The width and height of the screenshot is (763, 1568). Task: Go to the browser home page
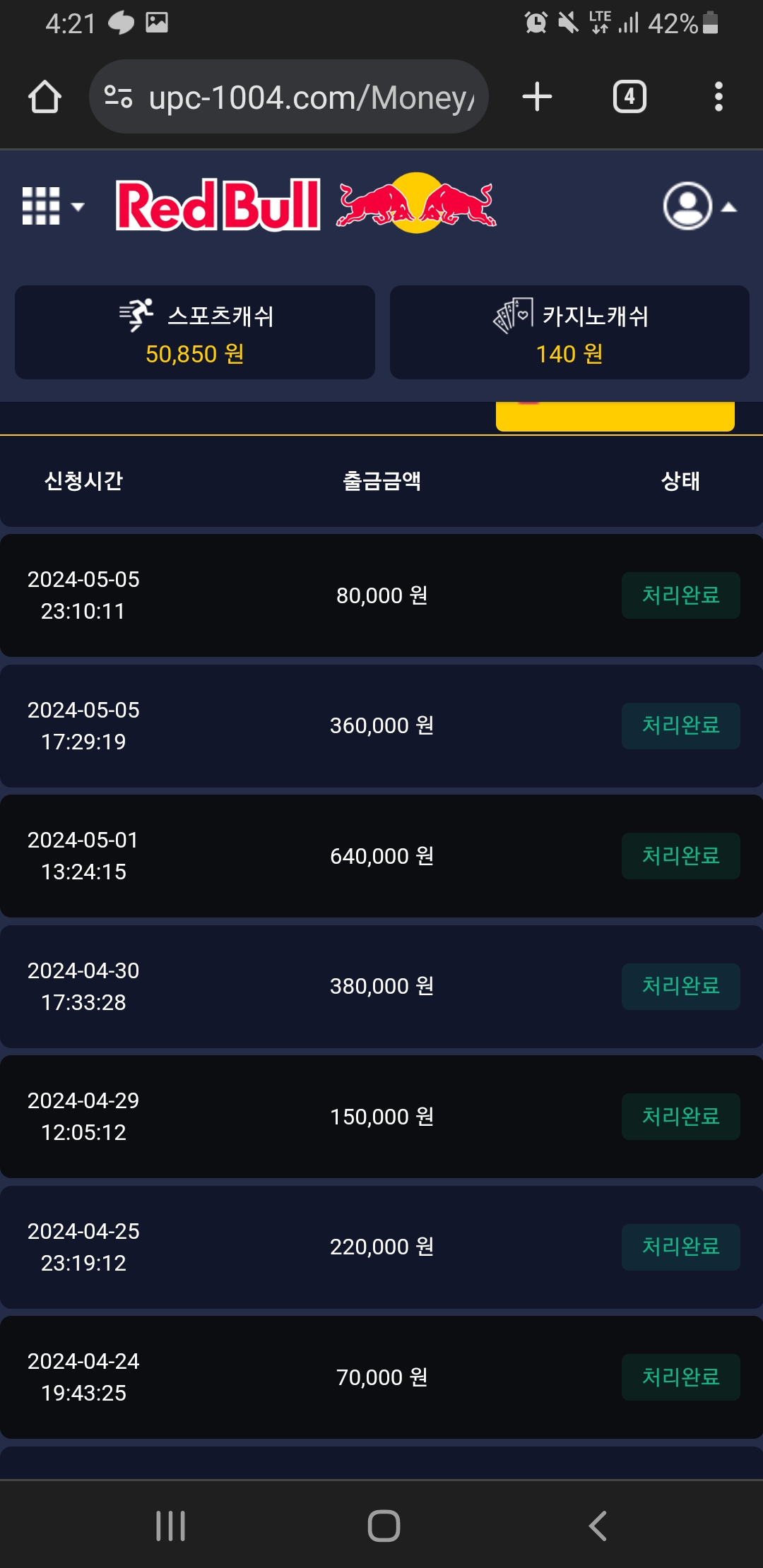pos(45,97)
